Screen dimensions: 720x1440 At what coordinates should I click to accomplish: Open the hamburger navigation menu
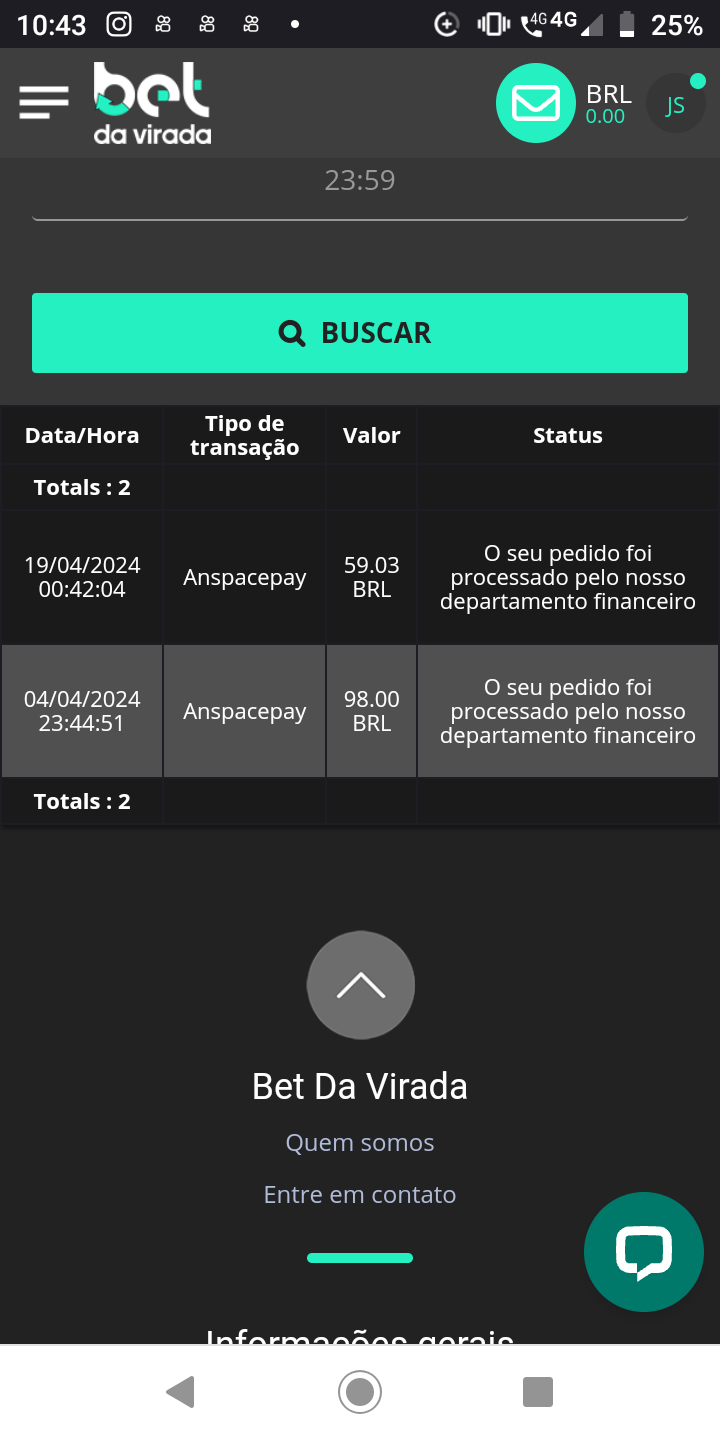(x=42, y=102)
